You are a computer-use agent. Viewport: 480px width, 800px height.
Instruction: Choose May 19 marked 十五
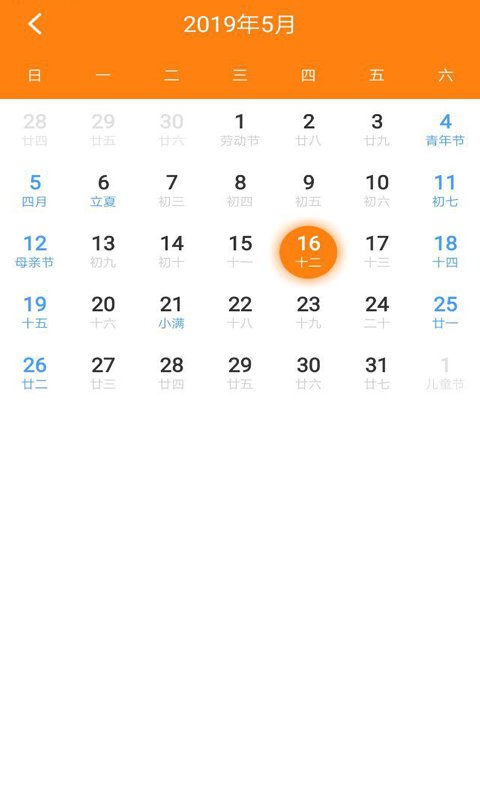pyautogui.click(x=35, y=312)
